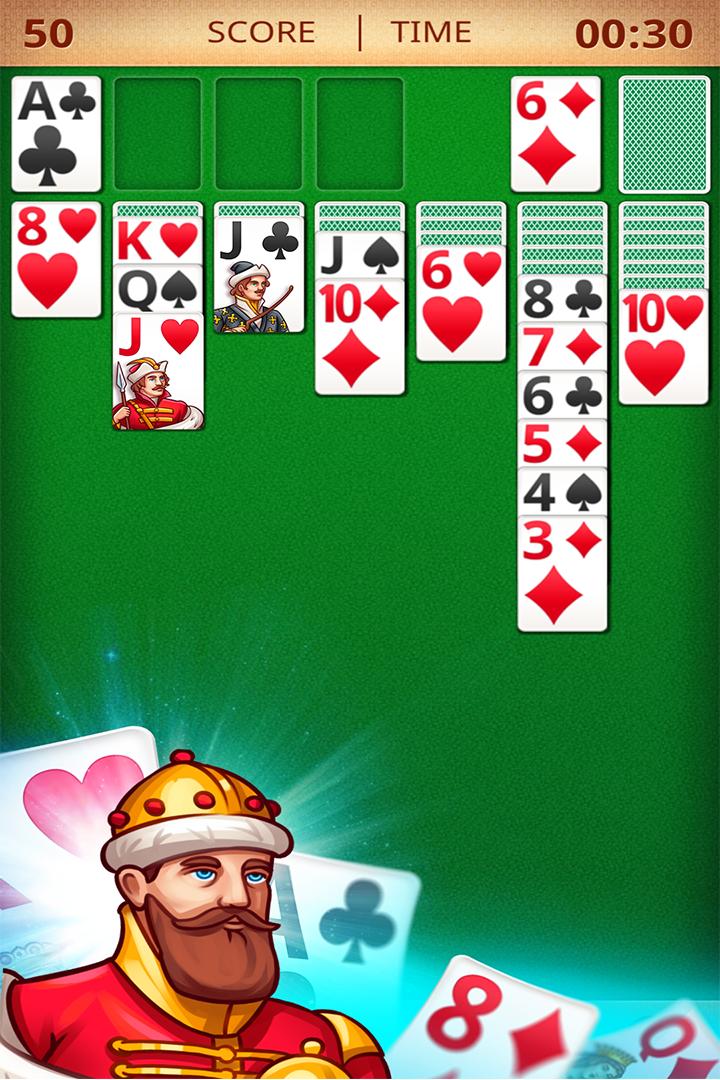Viewport: 720px width, 1080px height.
Task: Tap the jack of clubs card
Action: [x=258, y=276]
